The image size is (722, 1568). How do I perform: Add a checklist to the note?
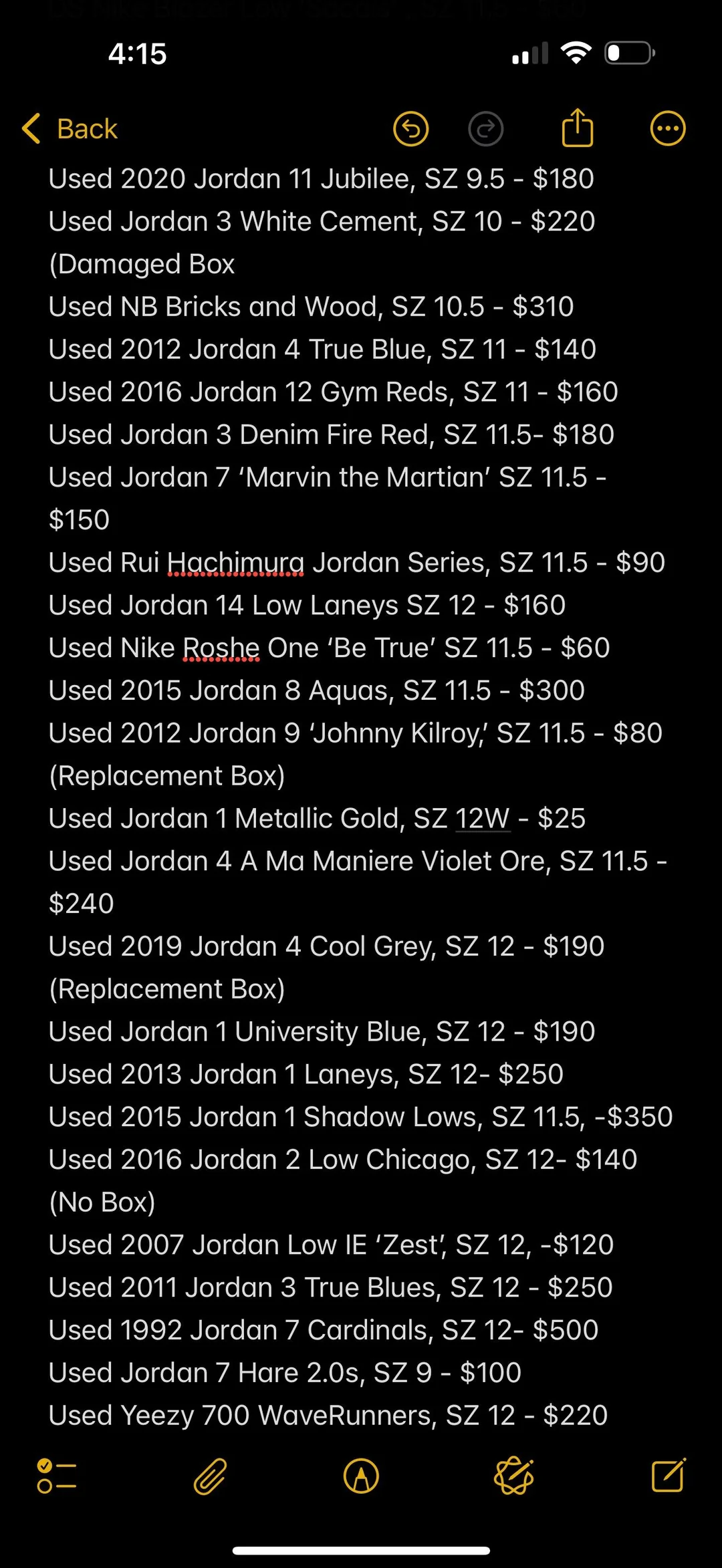(x=57, y=1476)
